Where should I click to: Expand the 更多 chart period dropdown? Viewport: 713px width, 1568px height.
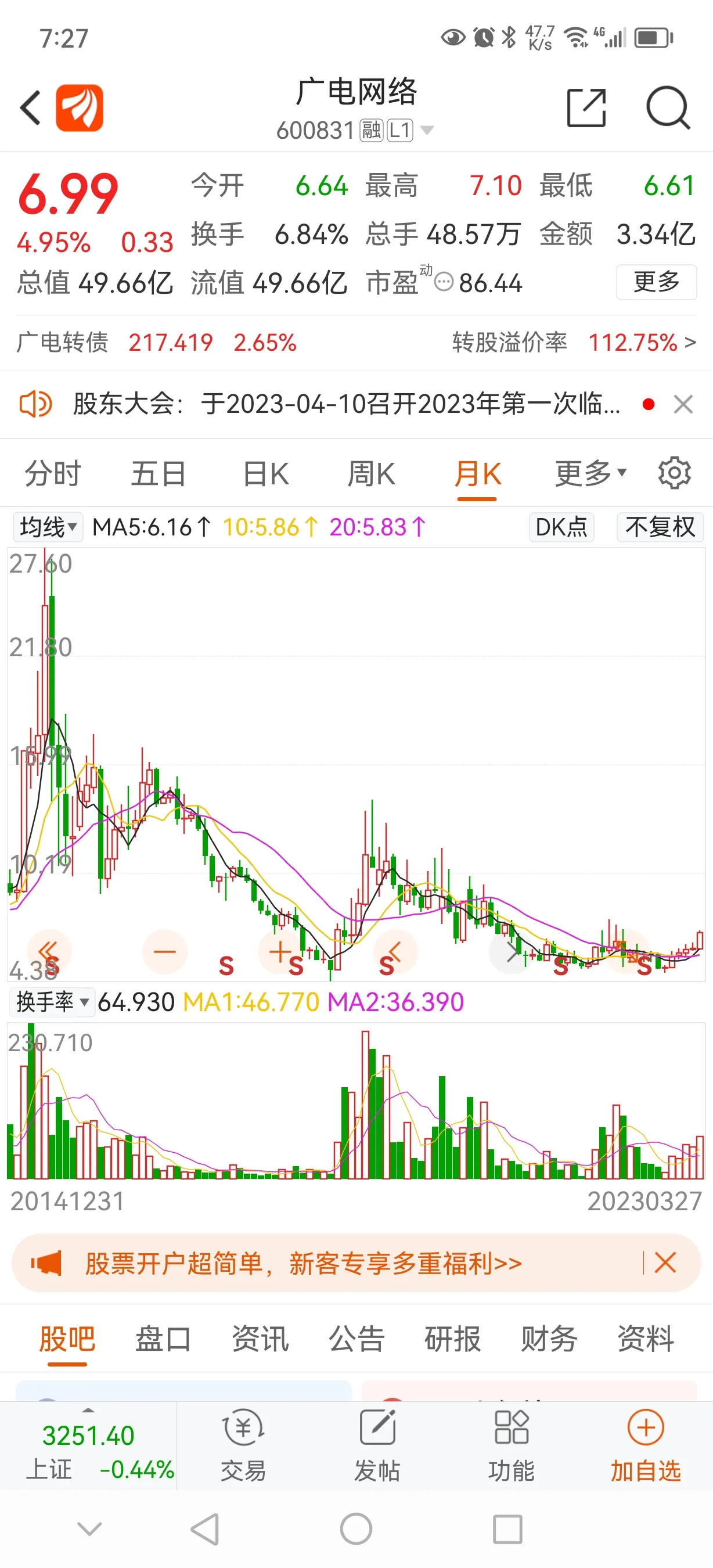[589, 473]
